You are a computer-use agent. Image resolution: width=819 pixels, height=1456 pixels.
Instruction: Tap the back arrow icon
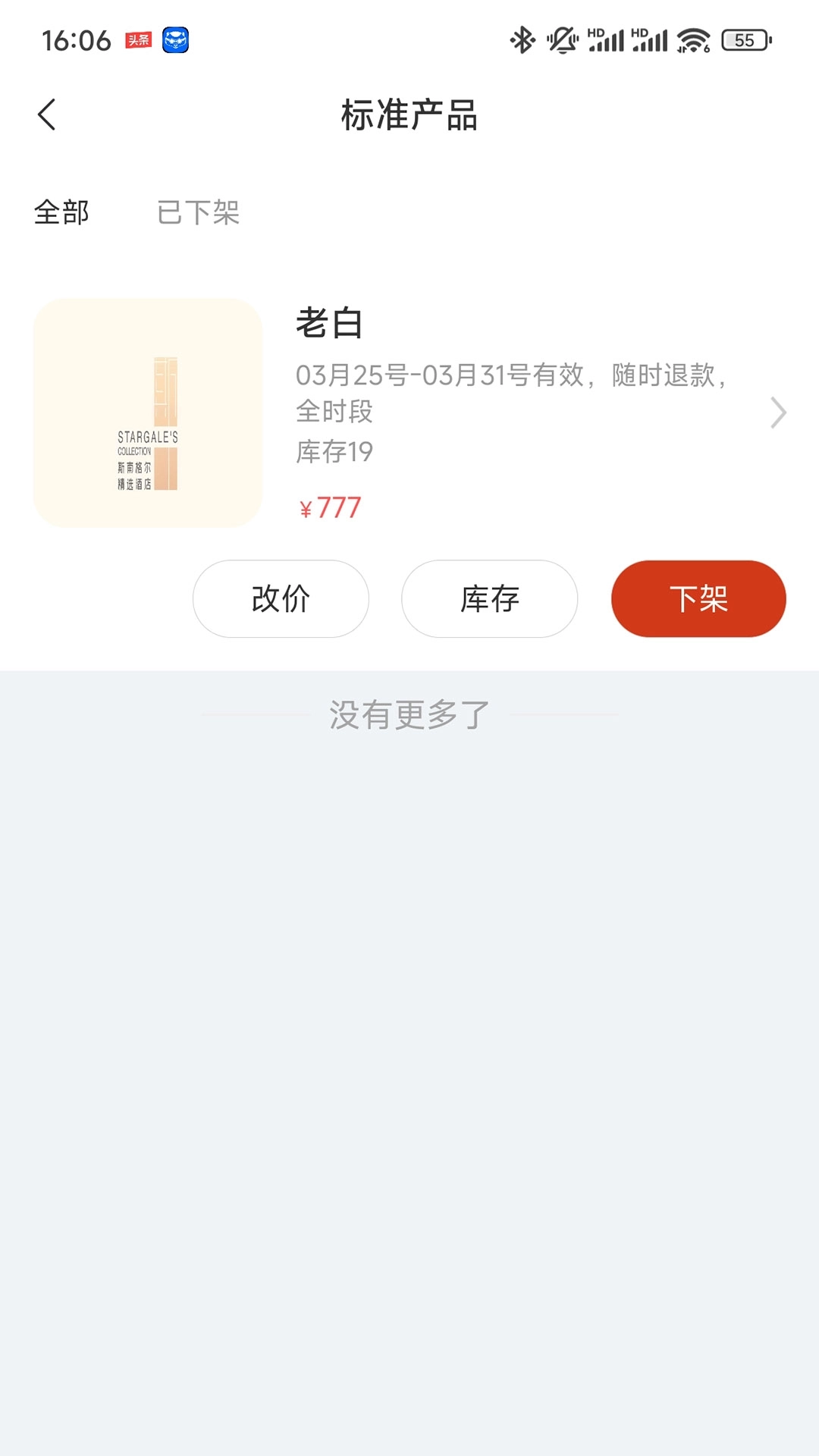[48, 114]
